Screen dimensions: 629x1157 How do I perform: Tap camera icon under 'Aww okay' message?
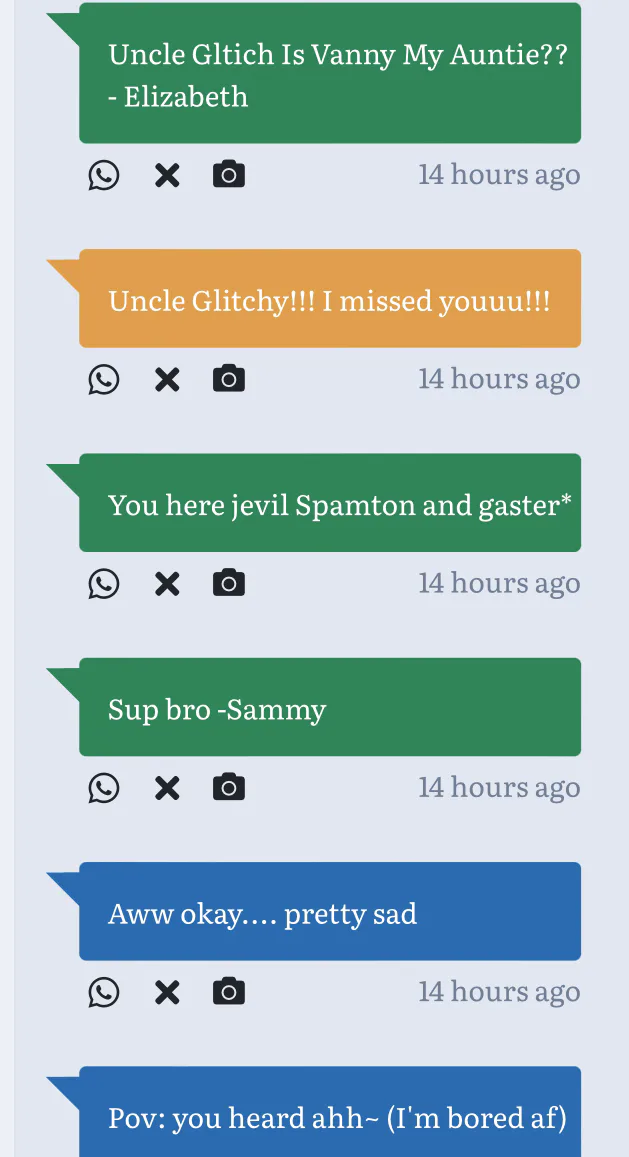229,992
